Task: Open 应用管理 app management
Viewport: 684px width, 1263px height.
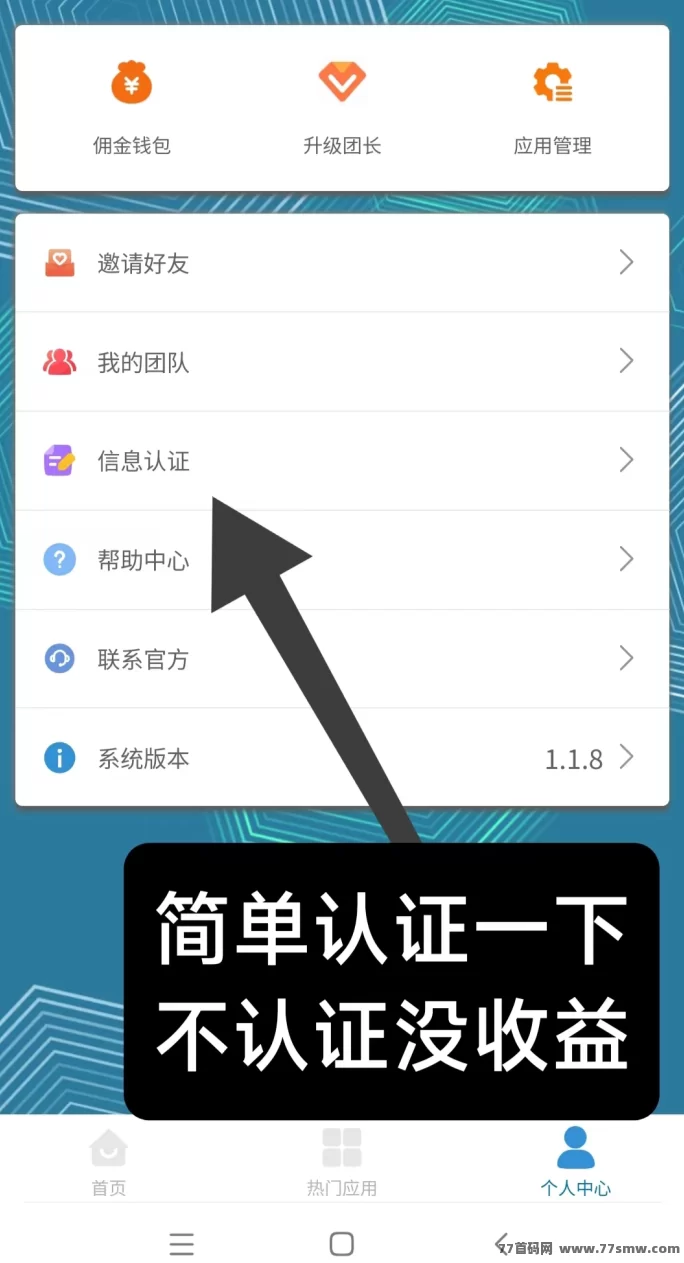Action: pyautogui.click(x=552, y=107)
